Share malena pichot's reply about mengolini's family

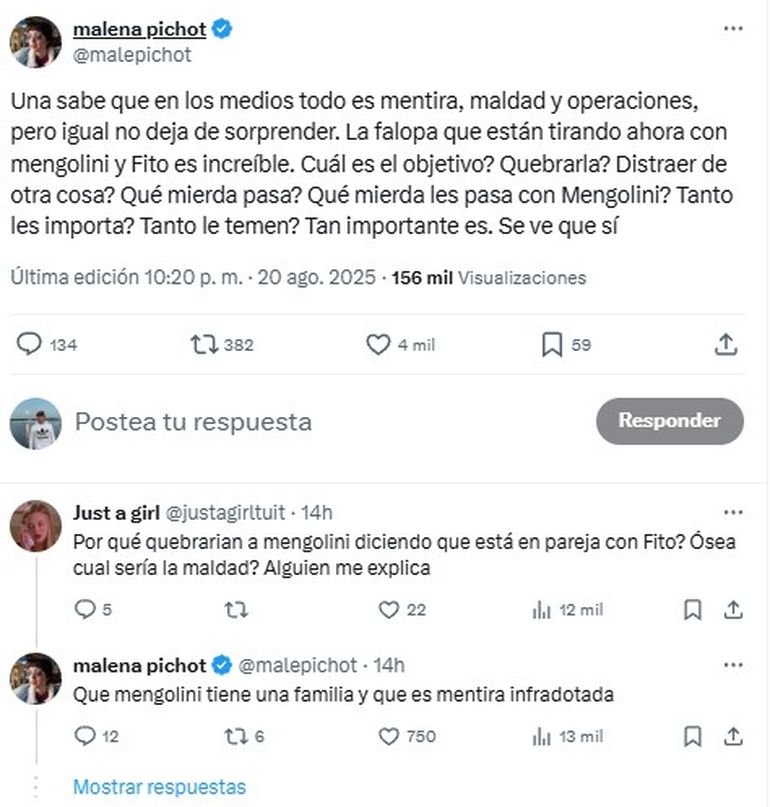pyautogui.click(x=733, y=737)
